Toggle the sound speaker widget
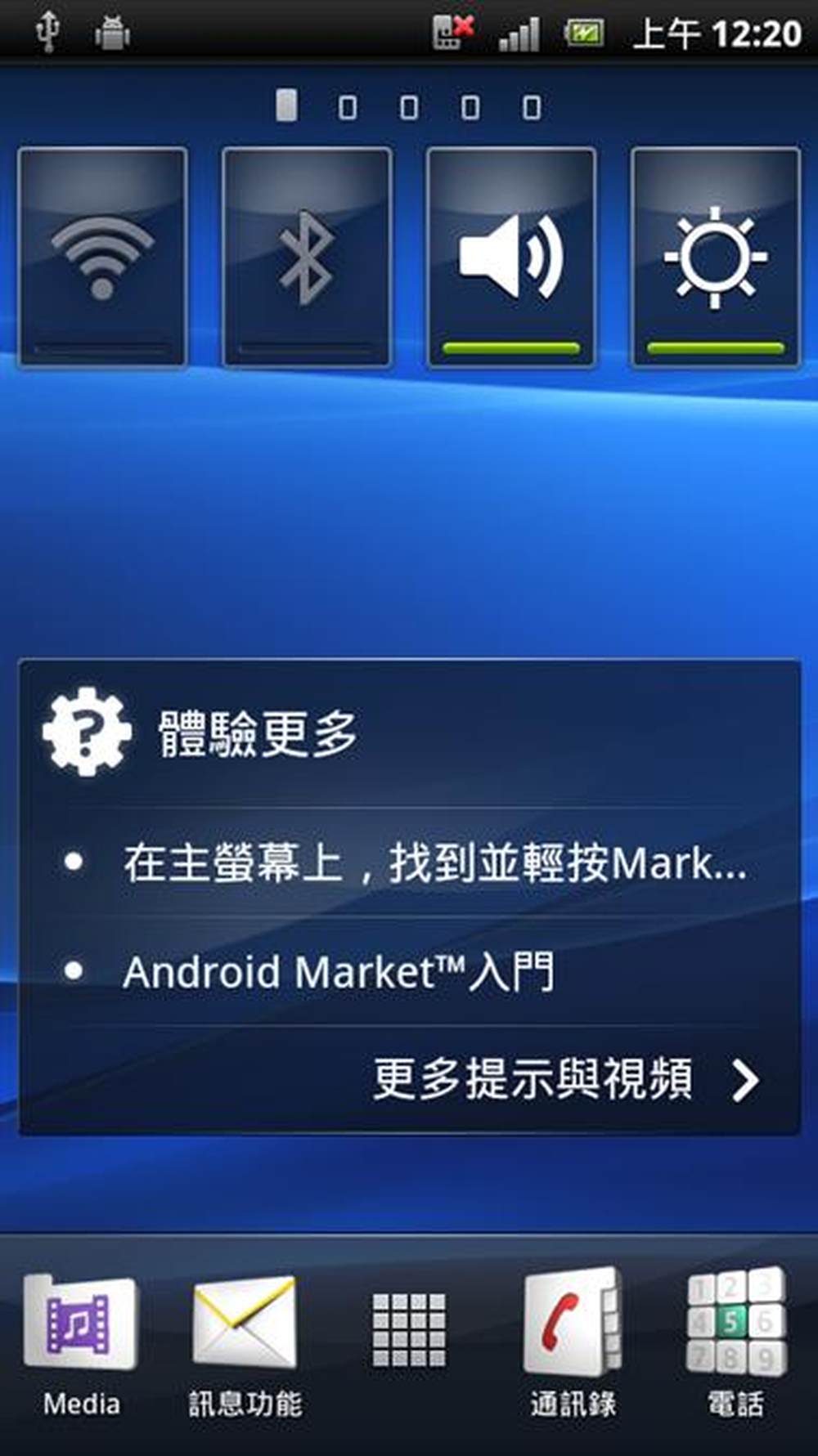 [x=511, y=258]
